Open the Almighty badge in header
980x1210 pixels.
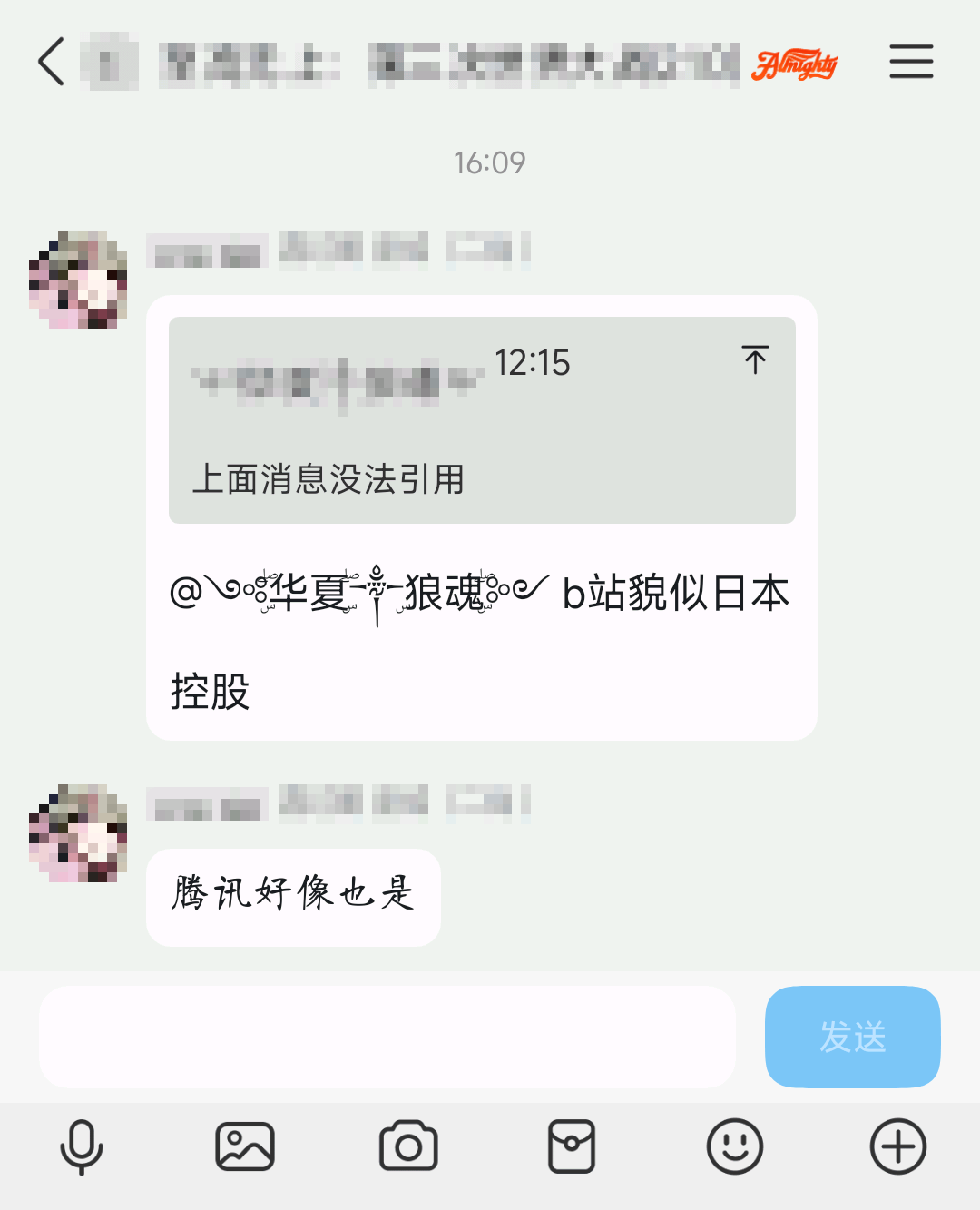(x=795, y=64)
